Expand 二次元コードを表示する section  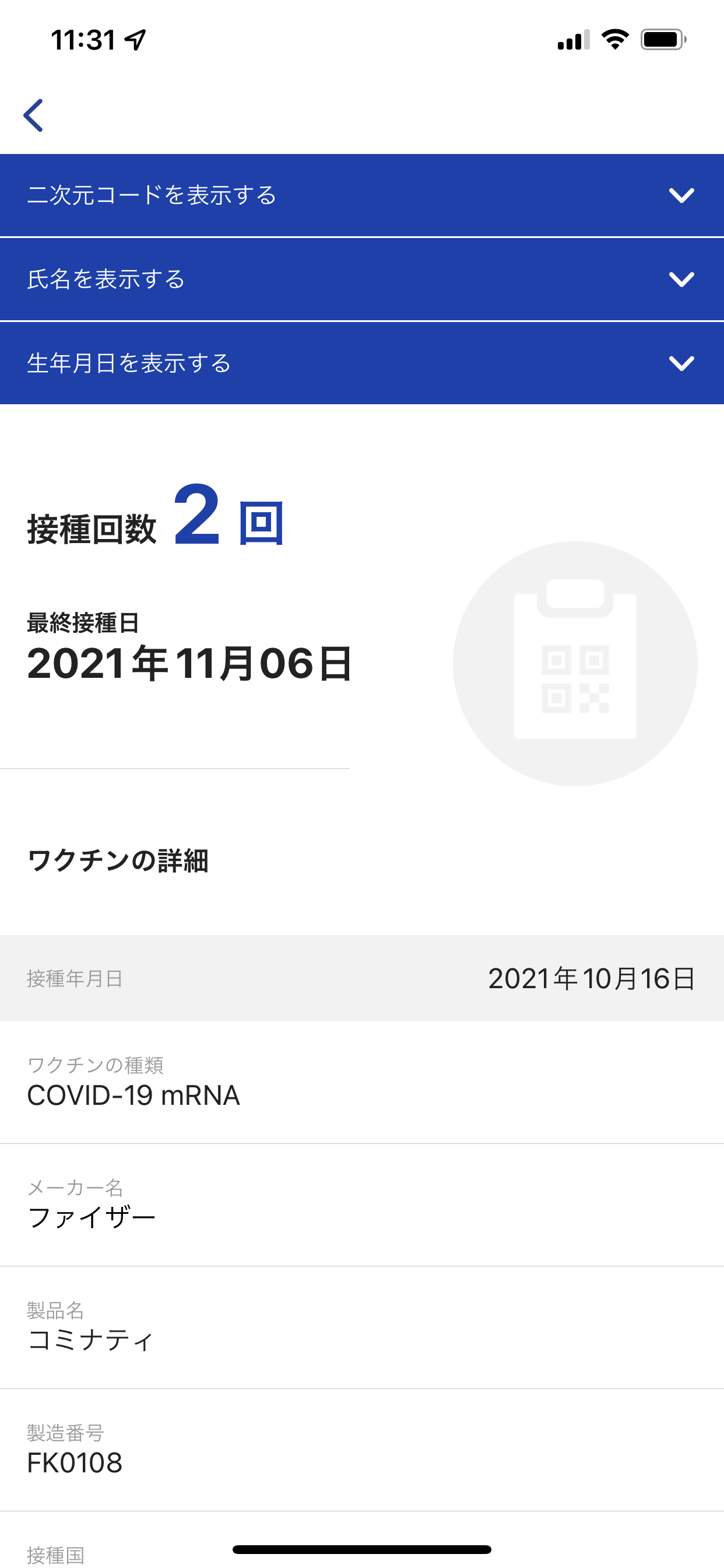pos(362,195)
